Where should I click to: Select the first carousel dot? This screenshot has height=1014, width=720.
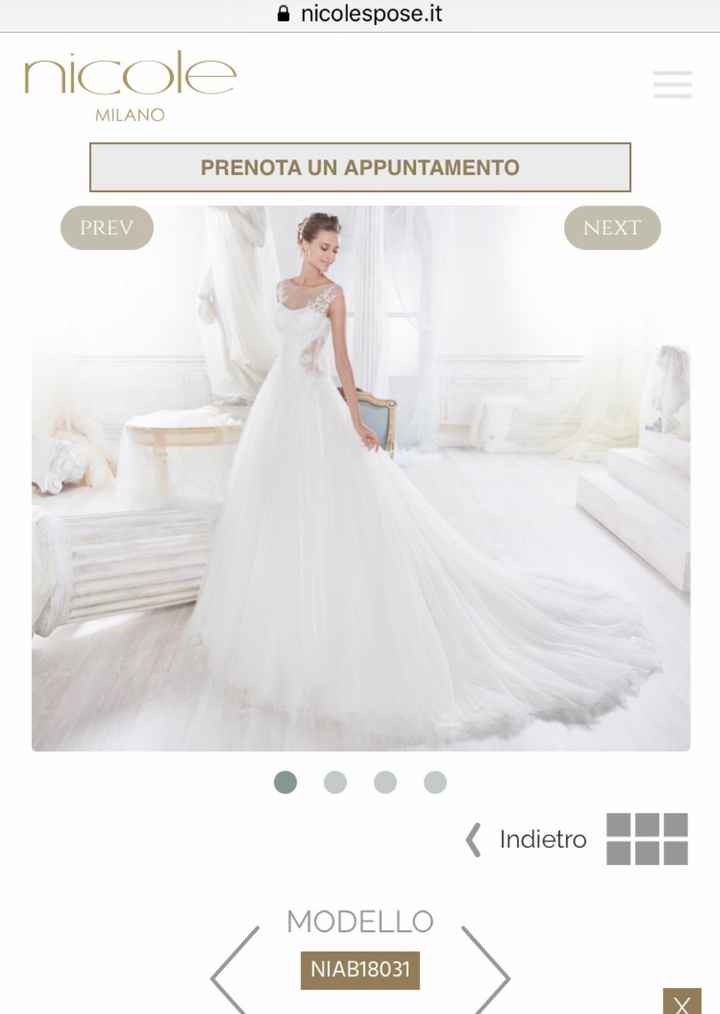(x=286, y=783)
